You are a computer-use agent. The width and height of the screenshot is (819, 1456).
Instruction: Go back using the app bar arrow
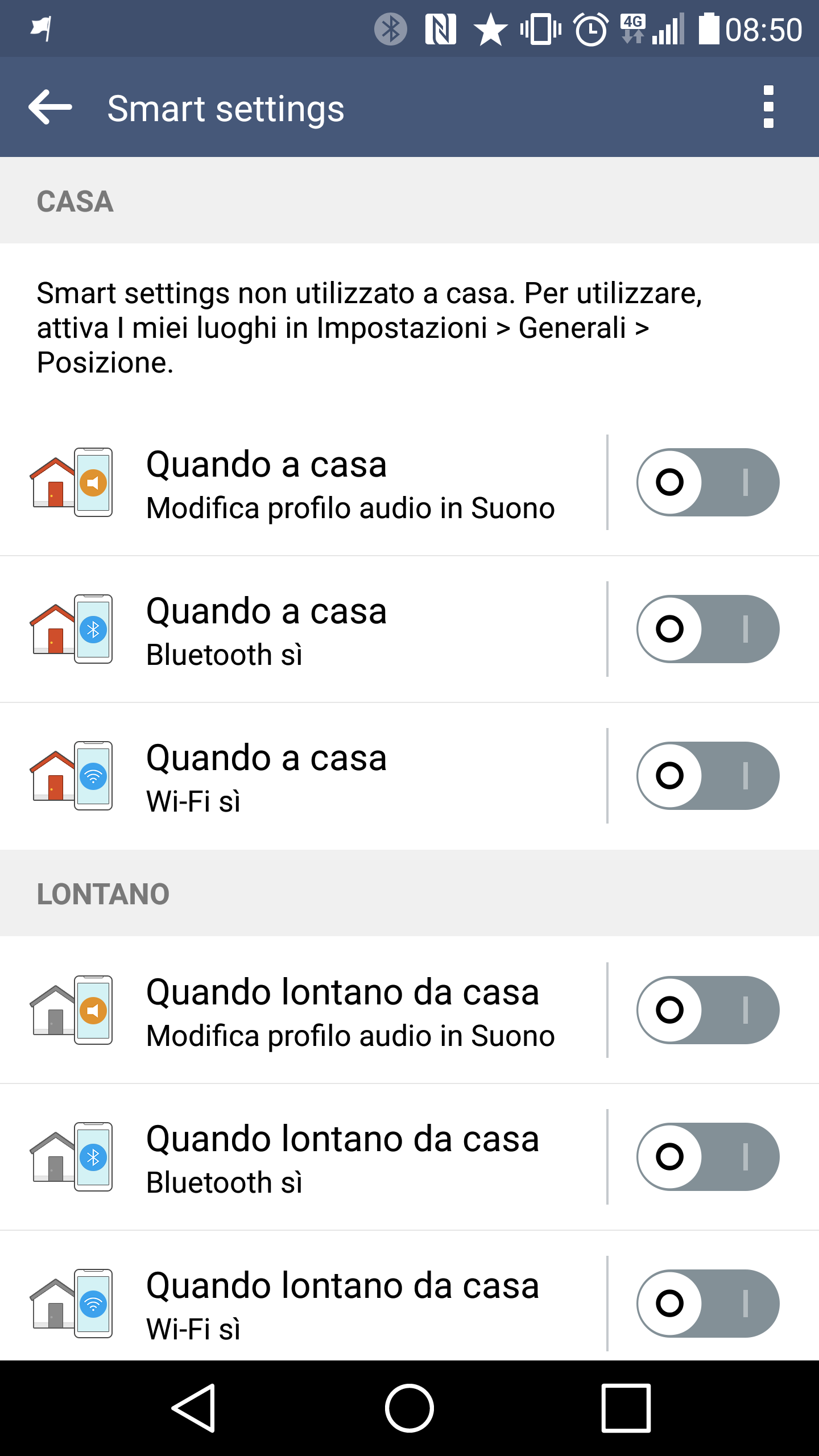50,107
